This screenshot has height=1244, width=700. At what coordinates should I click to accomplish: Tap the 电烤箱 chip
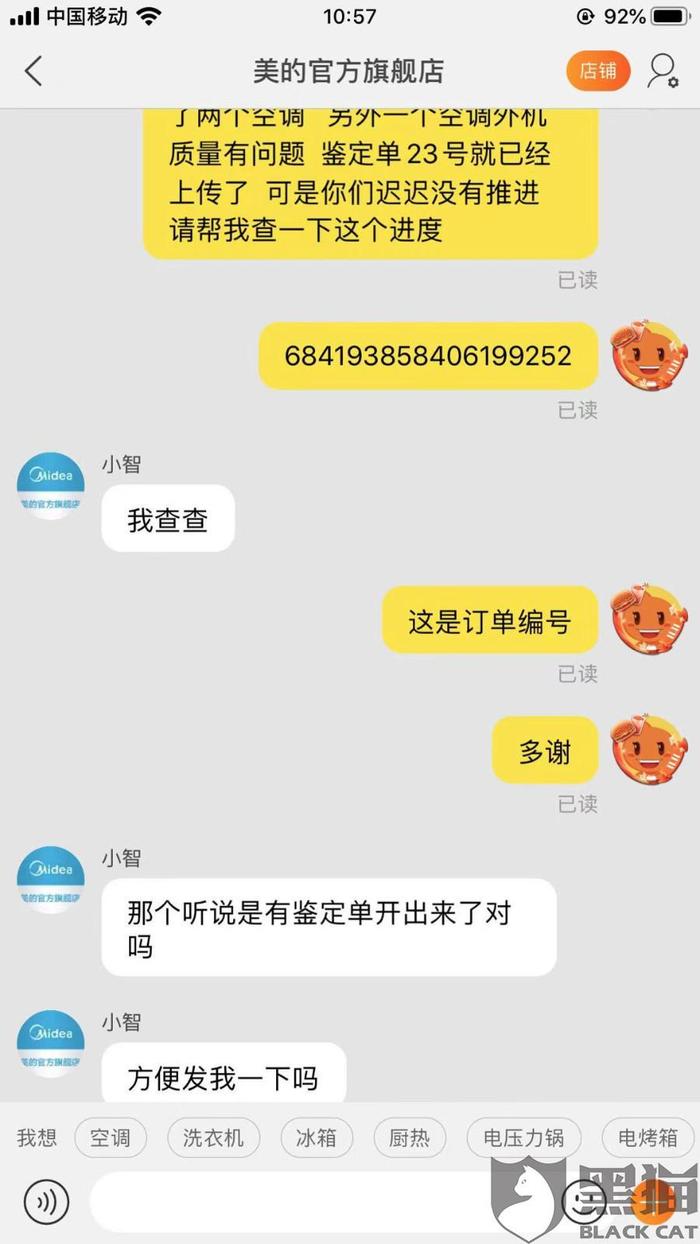pos(648,1138)
